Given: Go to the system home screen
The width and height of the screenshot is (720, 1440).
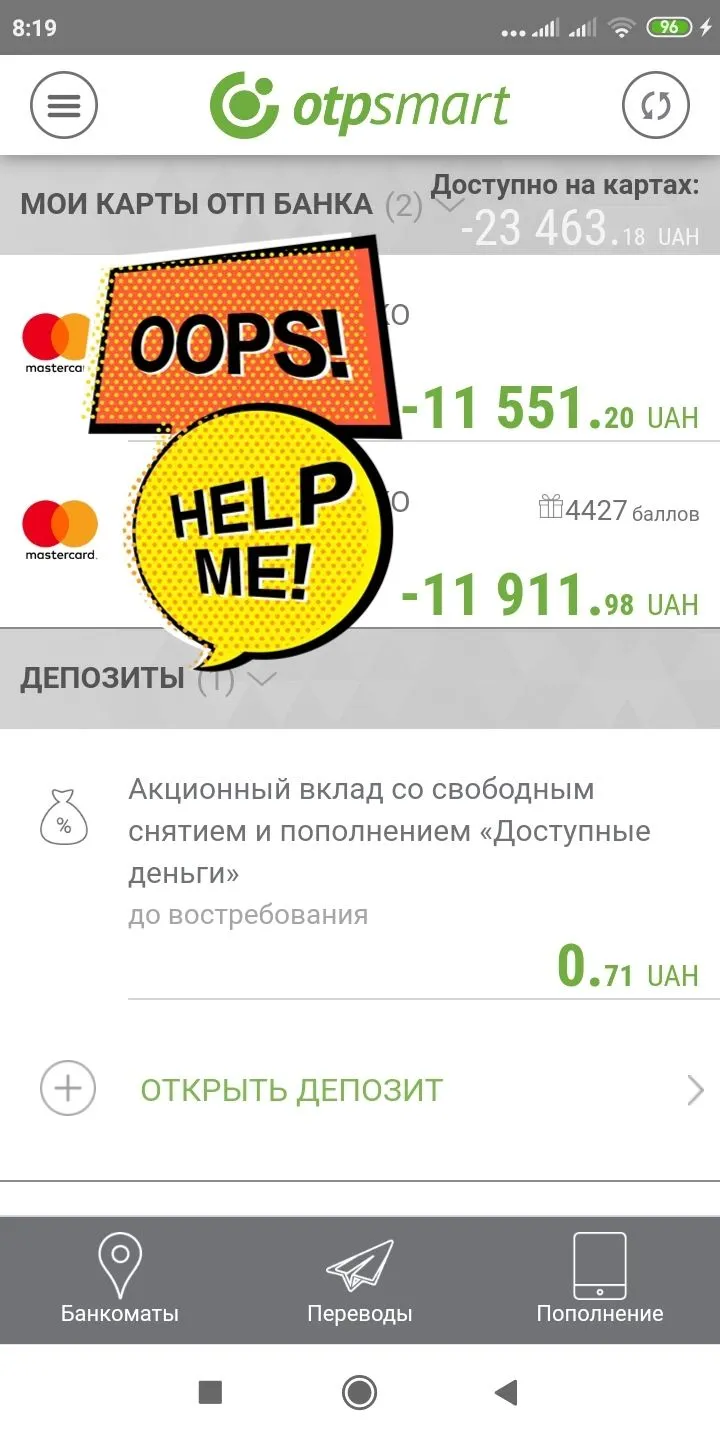Looking at the screenshot, I should [x=359, y=1392].
